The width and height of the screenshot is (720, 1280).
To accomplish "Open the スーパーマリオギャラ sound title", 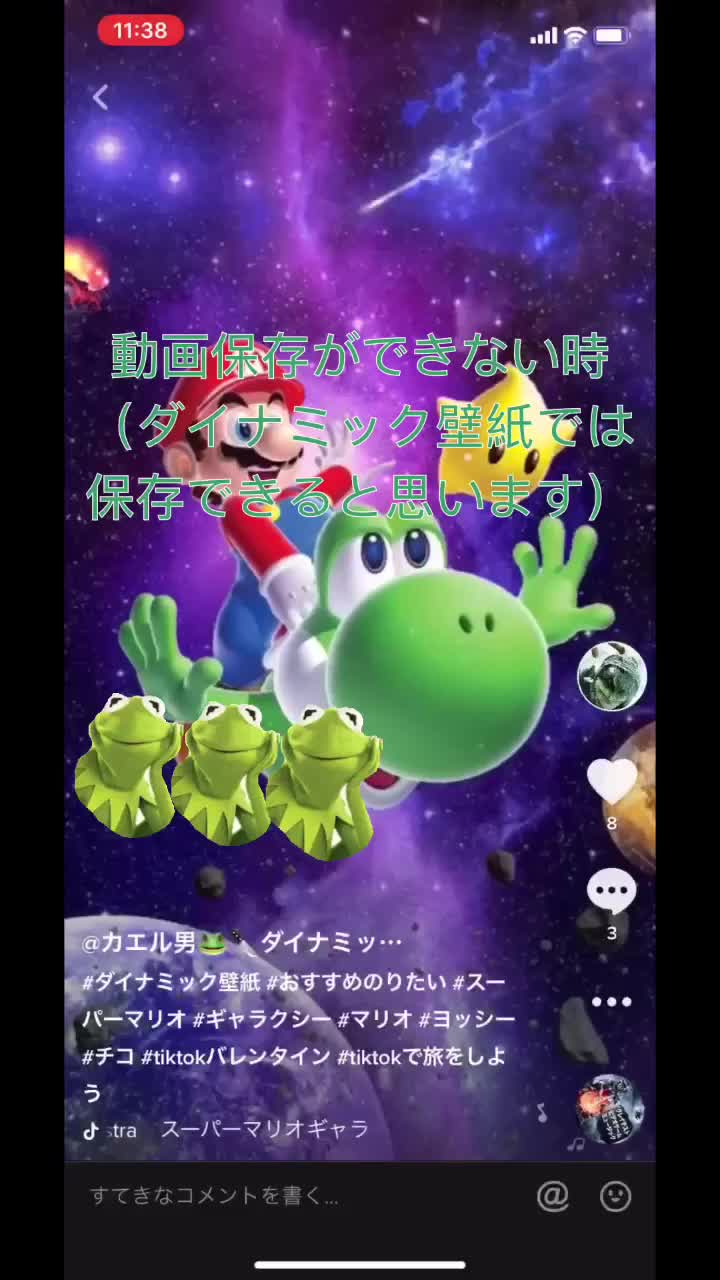I will [264, 1129].
